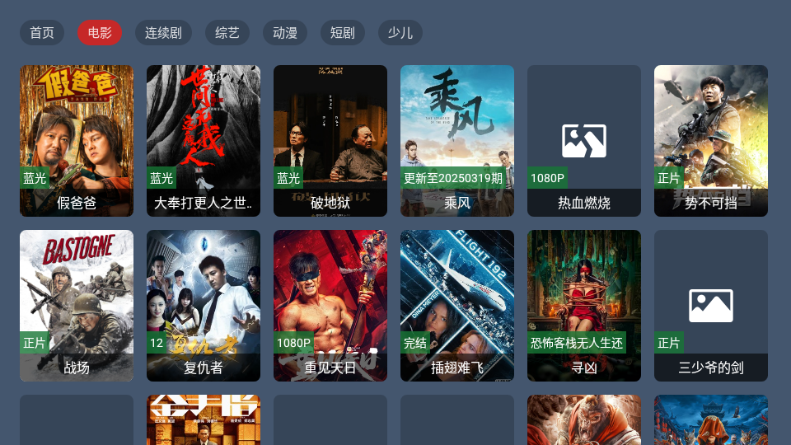This screenshot has width=791, height=445.
Task: Open the movie 势不可挡
Action: click(711, 140)
